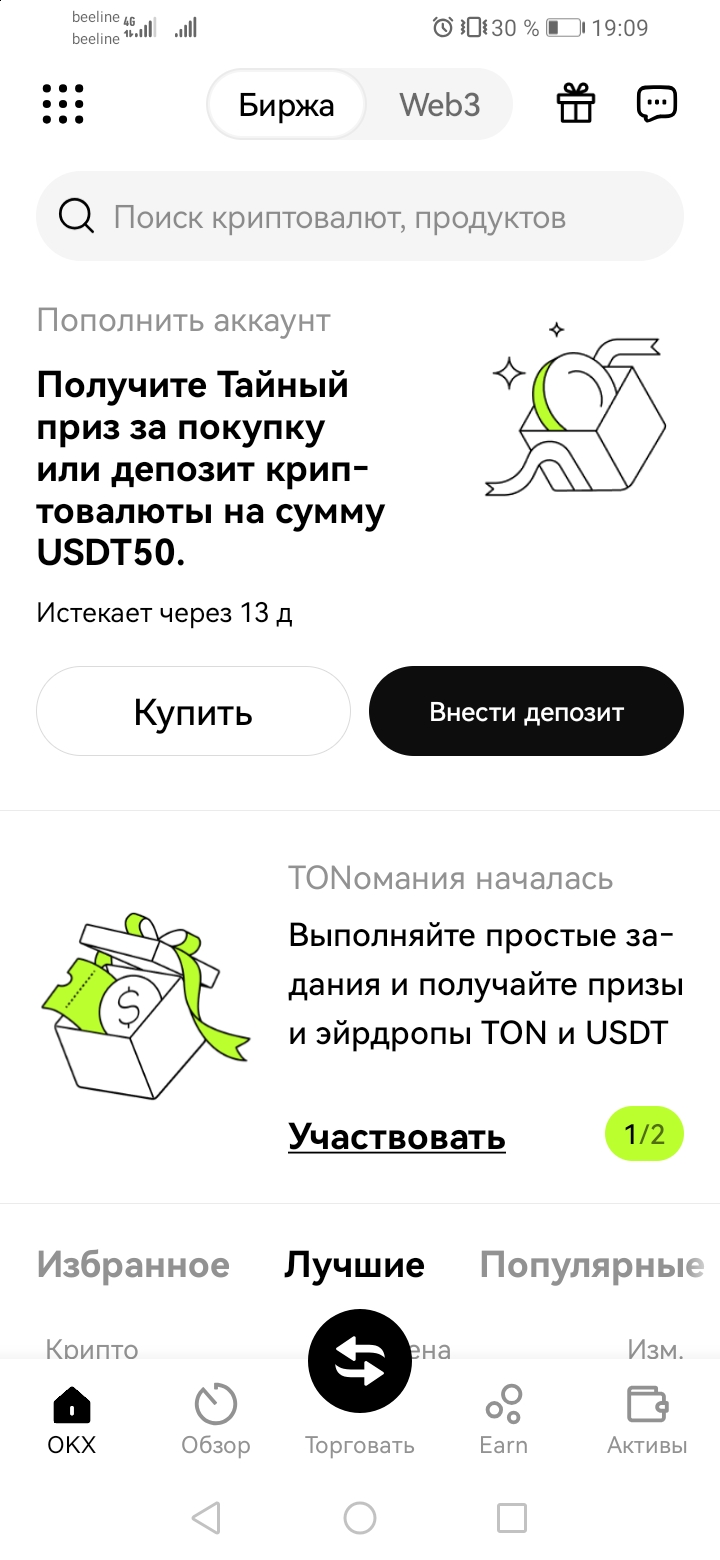Select the Биржа segment

(286, 104)
